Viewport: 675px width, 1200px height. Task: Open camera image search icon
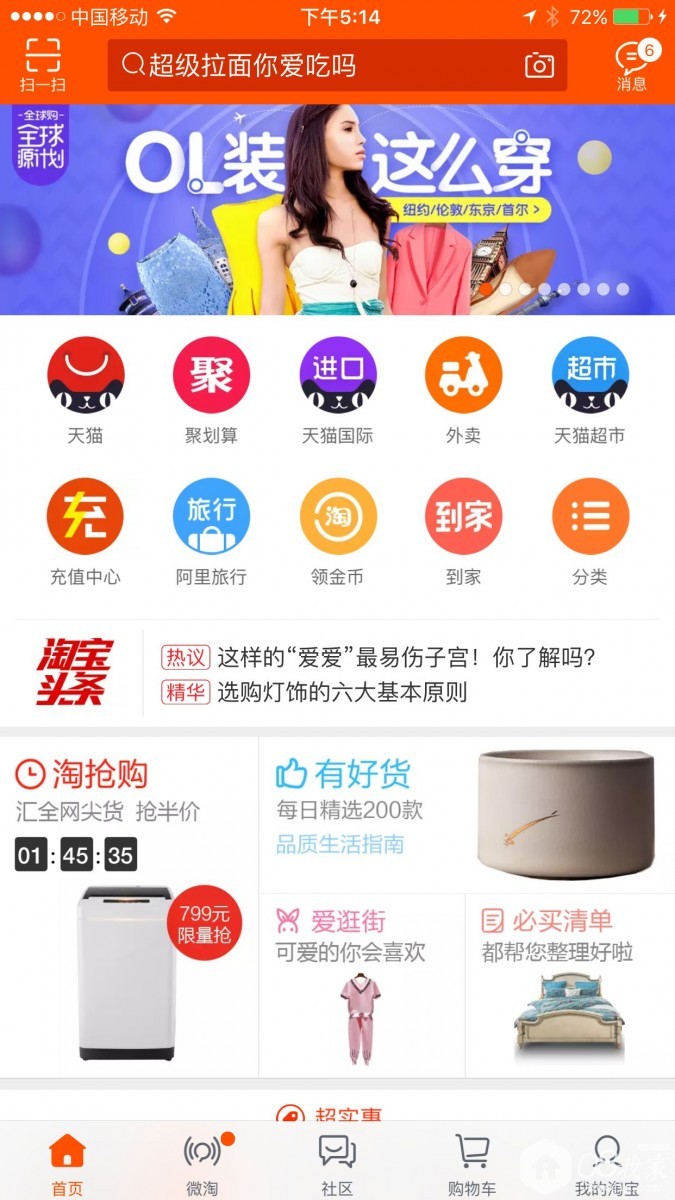pos(539,66)
